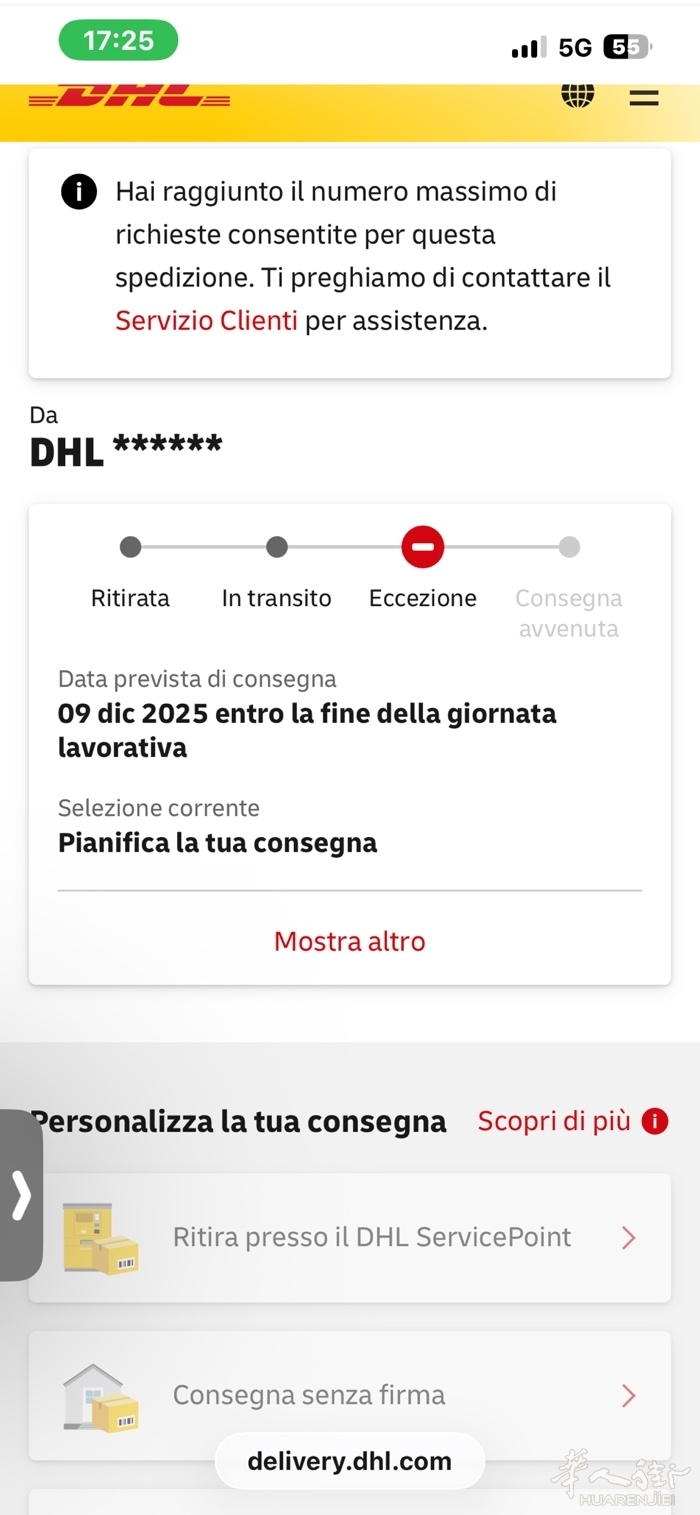This screenshot has width=700, height=1515.
Task: Tap the delivery.dhl.com address bar
Action: click(350, 1461)
